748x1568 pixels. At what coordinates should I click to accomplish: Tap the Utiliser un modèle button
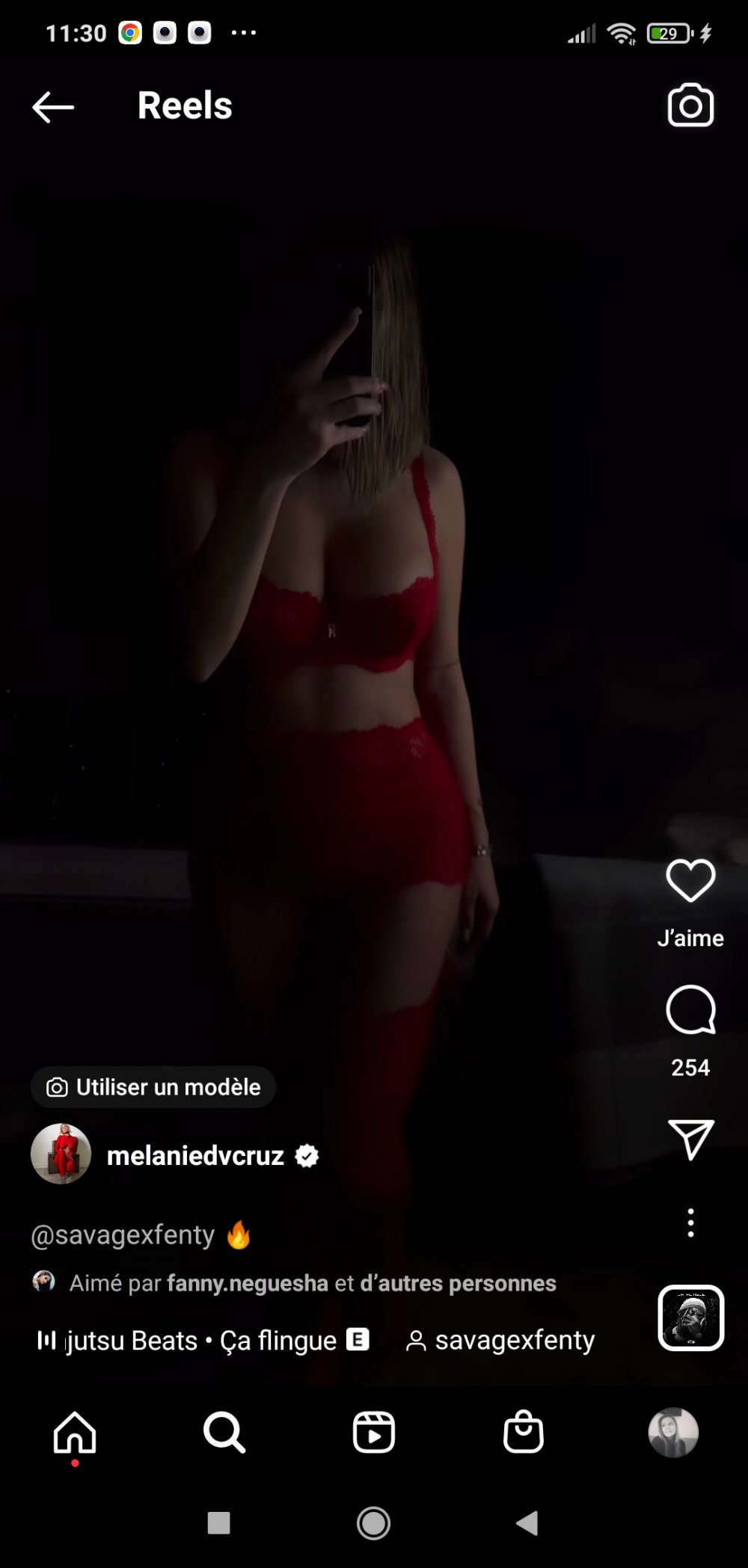[x=153, y=1087]
